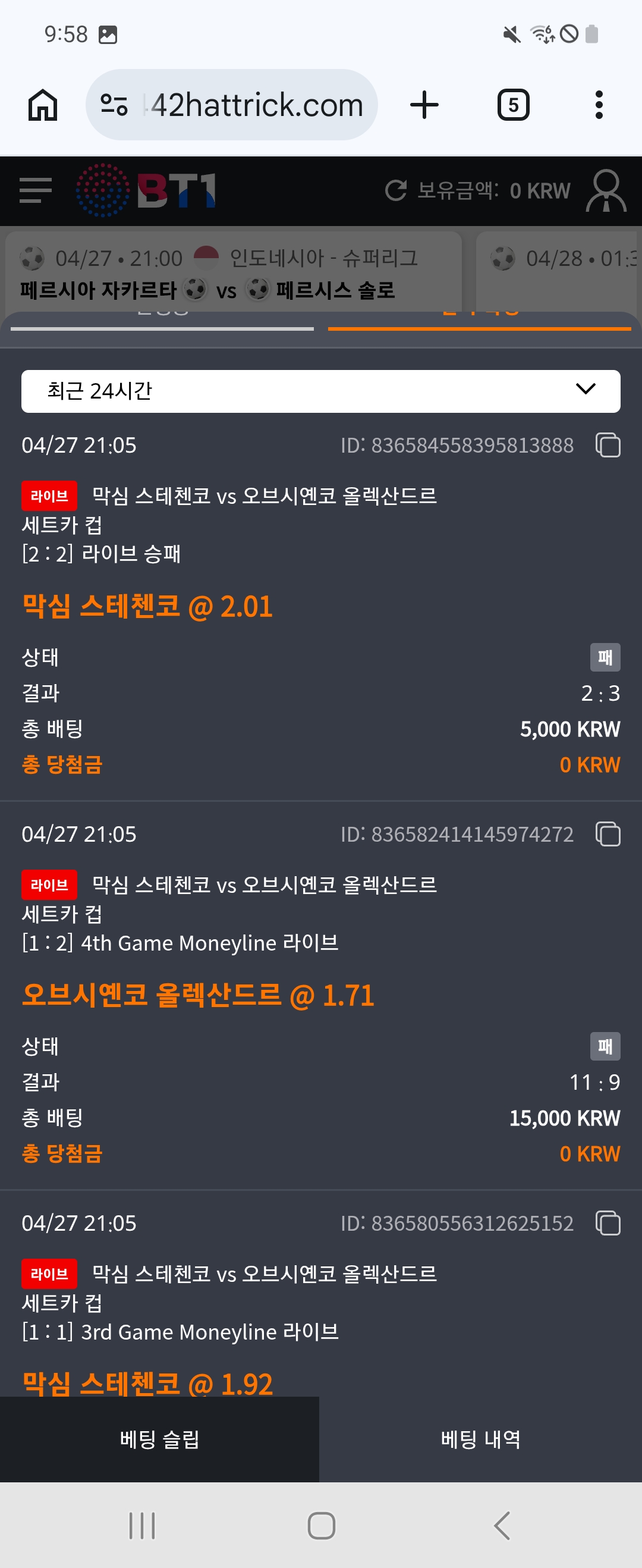Screen dimensions: 642x1568
Task: Copy bet ID 836580556312625152
Action: coord(608,1223)
